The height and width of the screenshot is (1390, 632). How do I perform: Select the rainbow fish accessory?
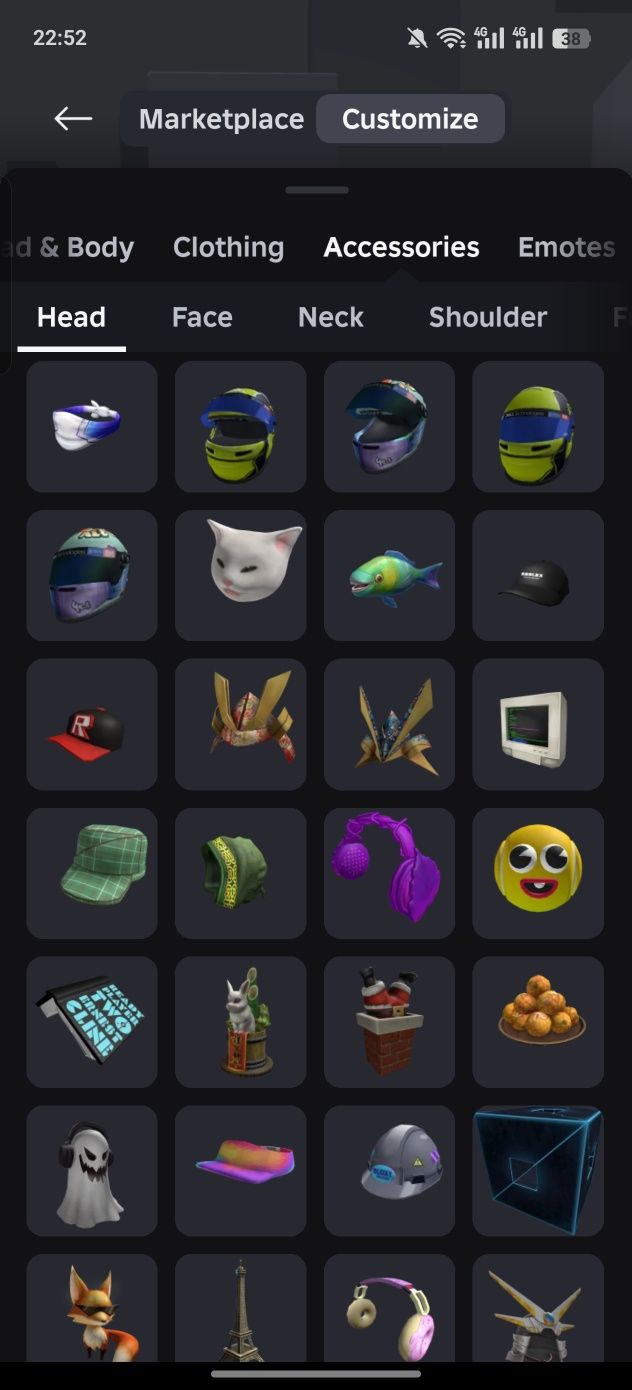click(x=389, y=575)
